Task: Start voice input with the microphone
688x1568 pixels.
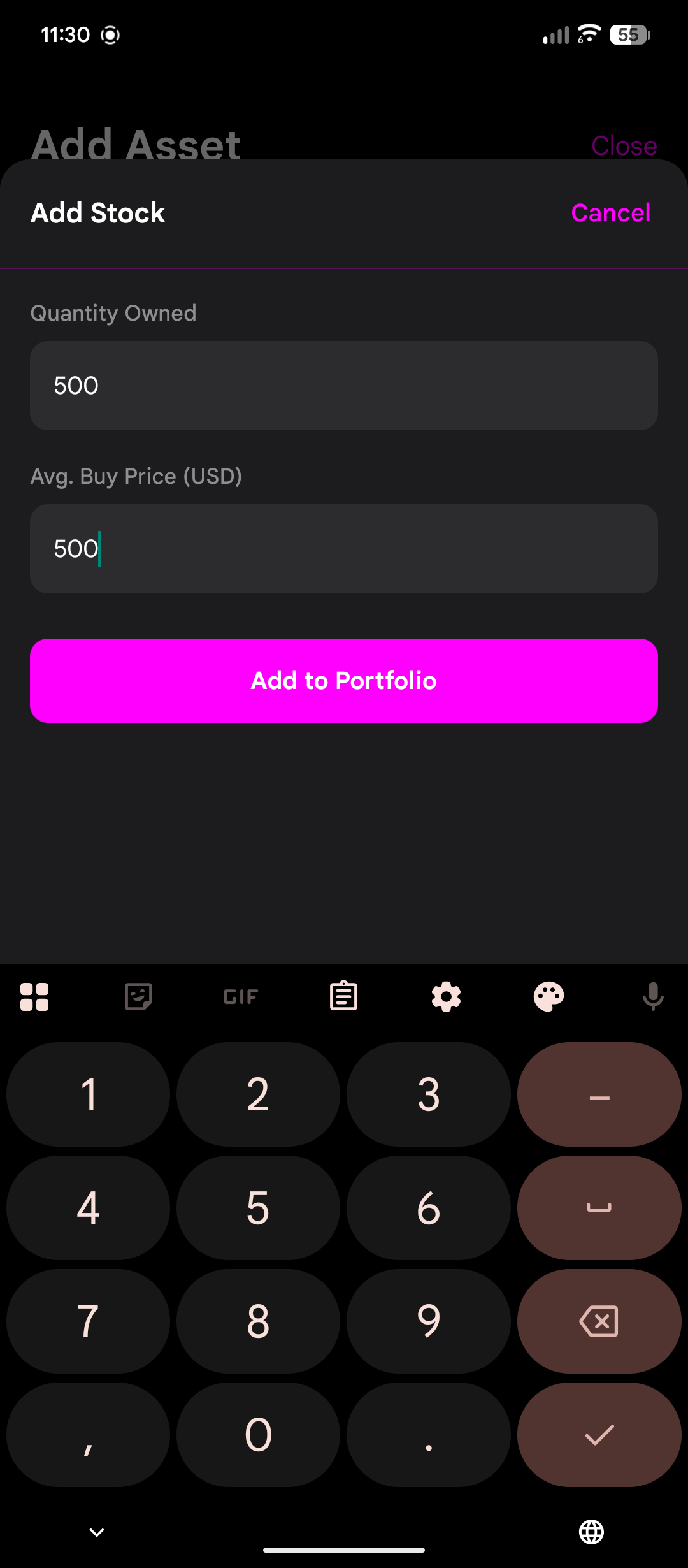Action: pos(653,996)
